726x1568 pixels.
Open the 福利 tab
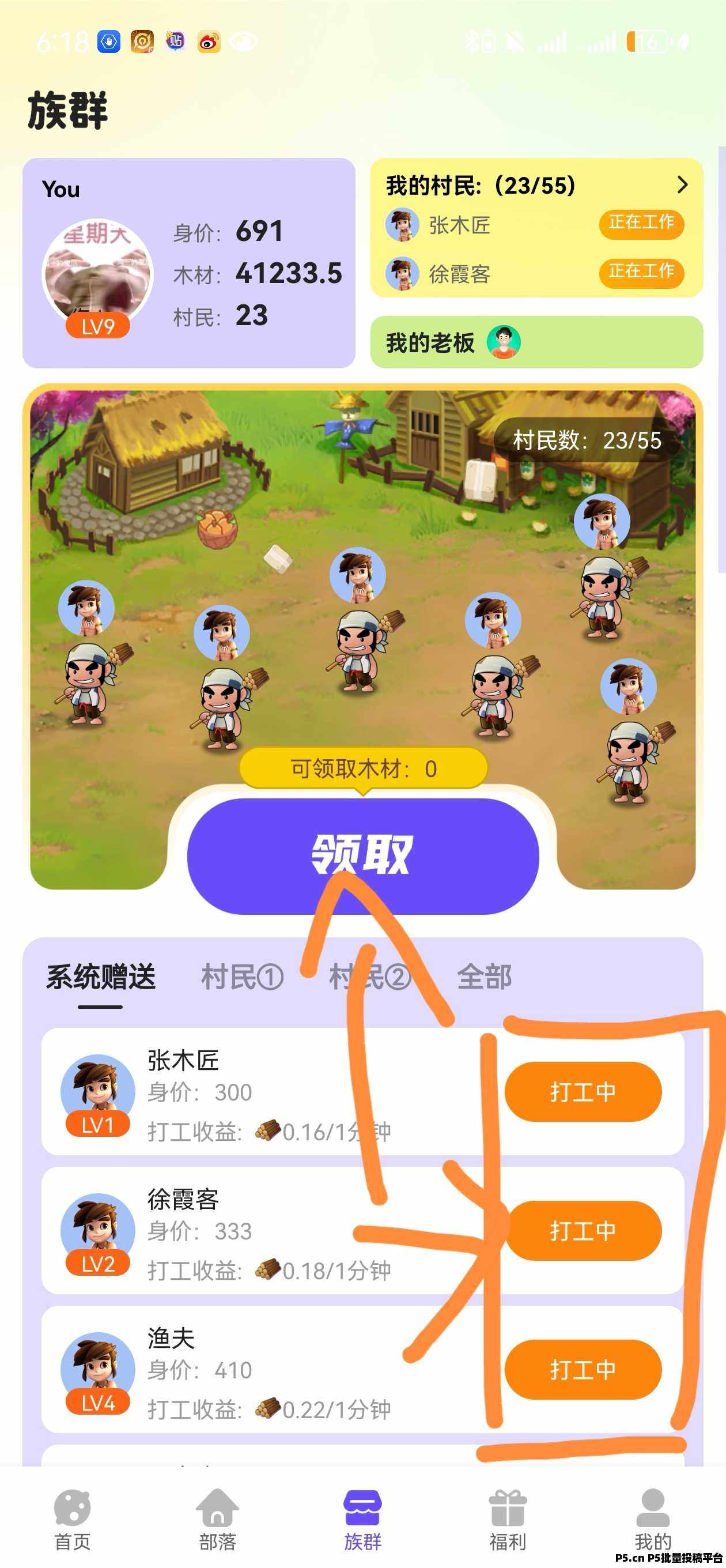[x=508, y=1521]
